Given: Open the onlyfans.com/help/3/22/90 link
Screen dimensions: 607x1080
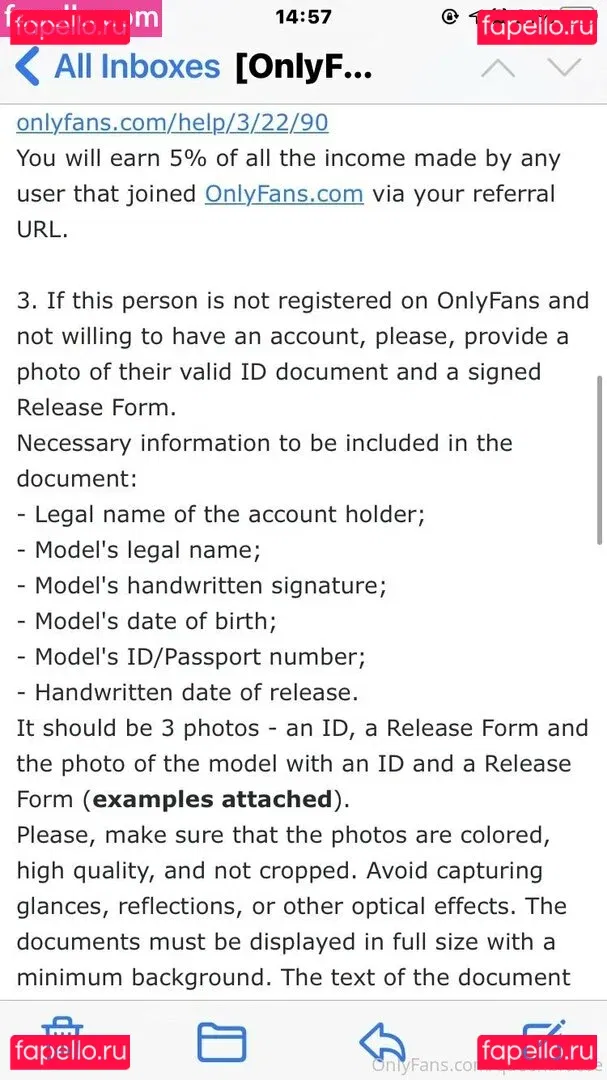Looking at the screenshot, I should pos(172,123).
